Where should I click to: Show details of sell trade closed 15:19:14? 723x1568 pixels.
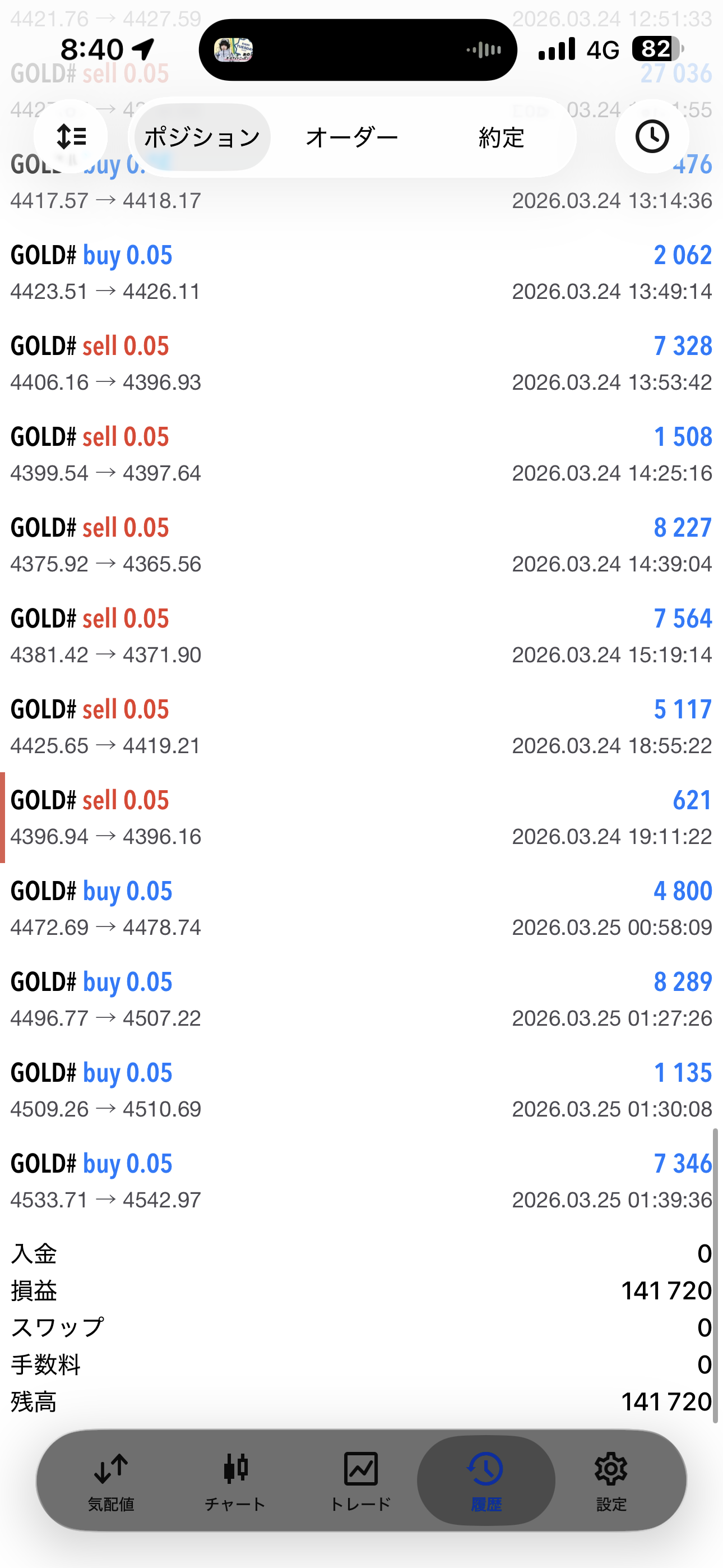(x=361, y=635)
